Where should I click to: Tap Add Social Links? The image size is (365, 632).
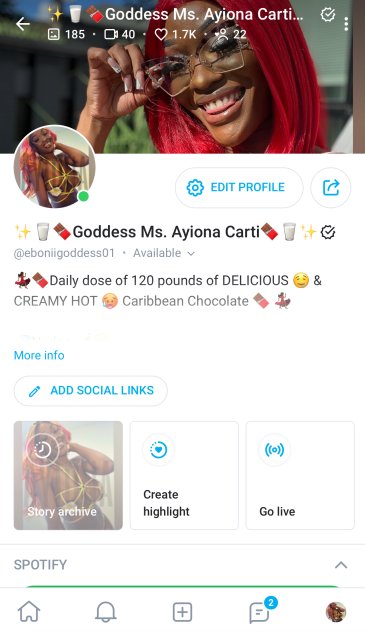[91, 391]
